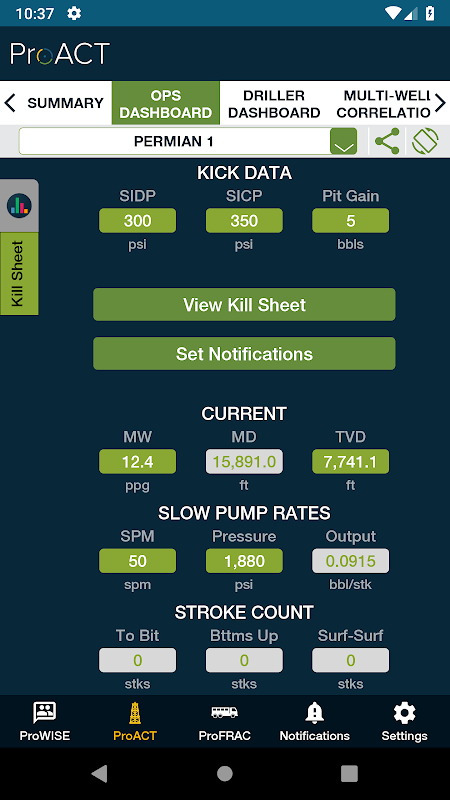Edit the SIDP value field
The image size is (450, 800).
[137, 220]
